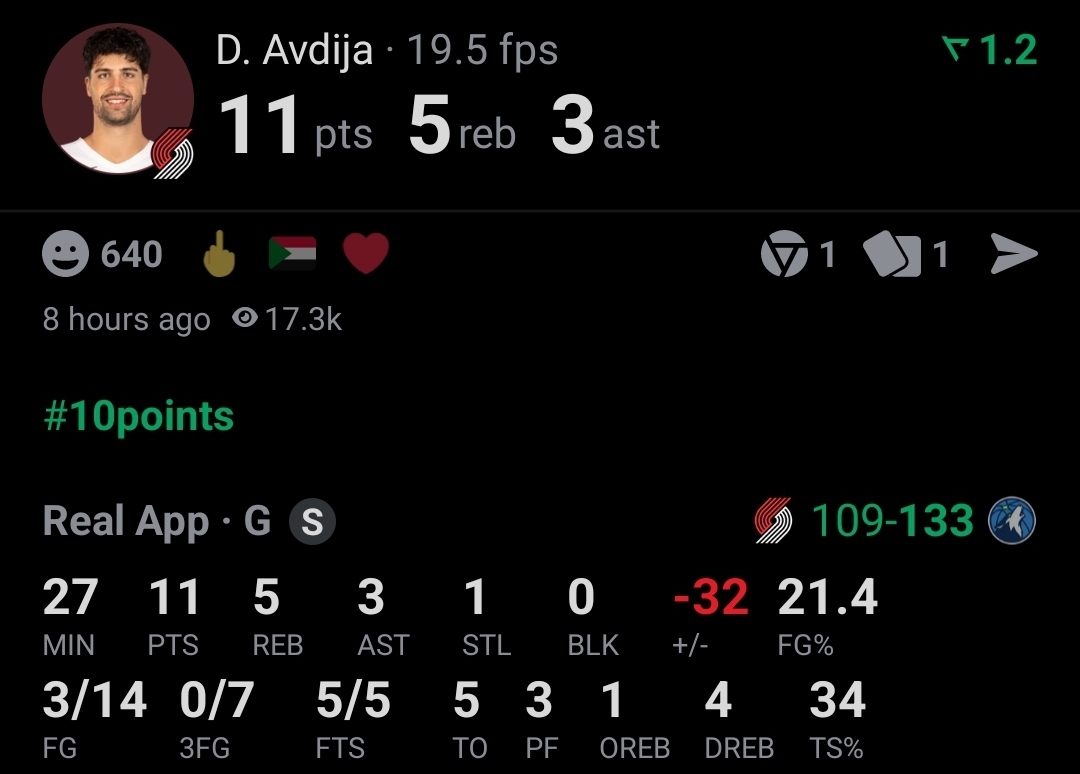Screen dimensions: 1080x774
Task: Tap the round V-logo icon showing 1
Action: (x=784, y=254)
